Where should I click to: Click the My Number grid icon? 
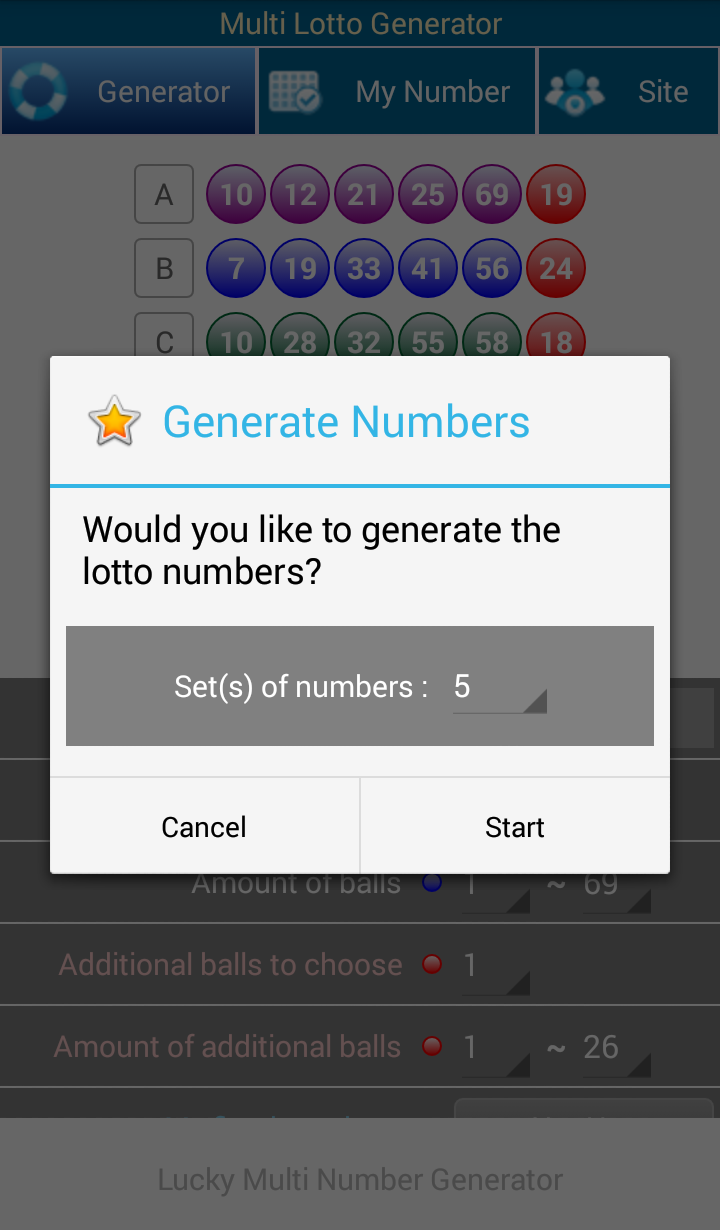coord(296,90)
